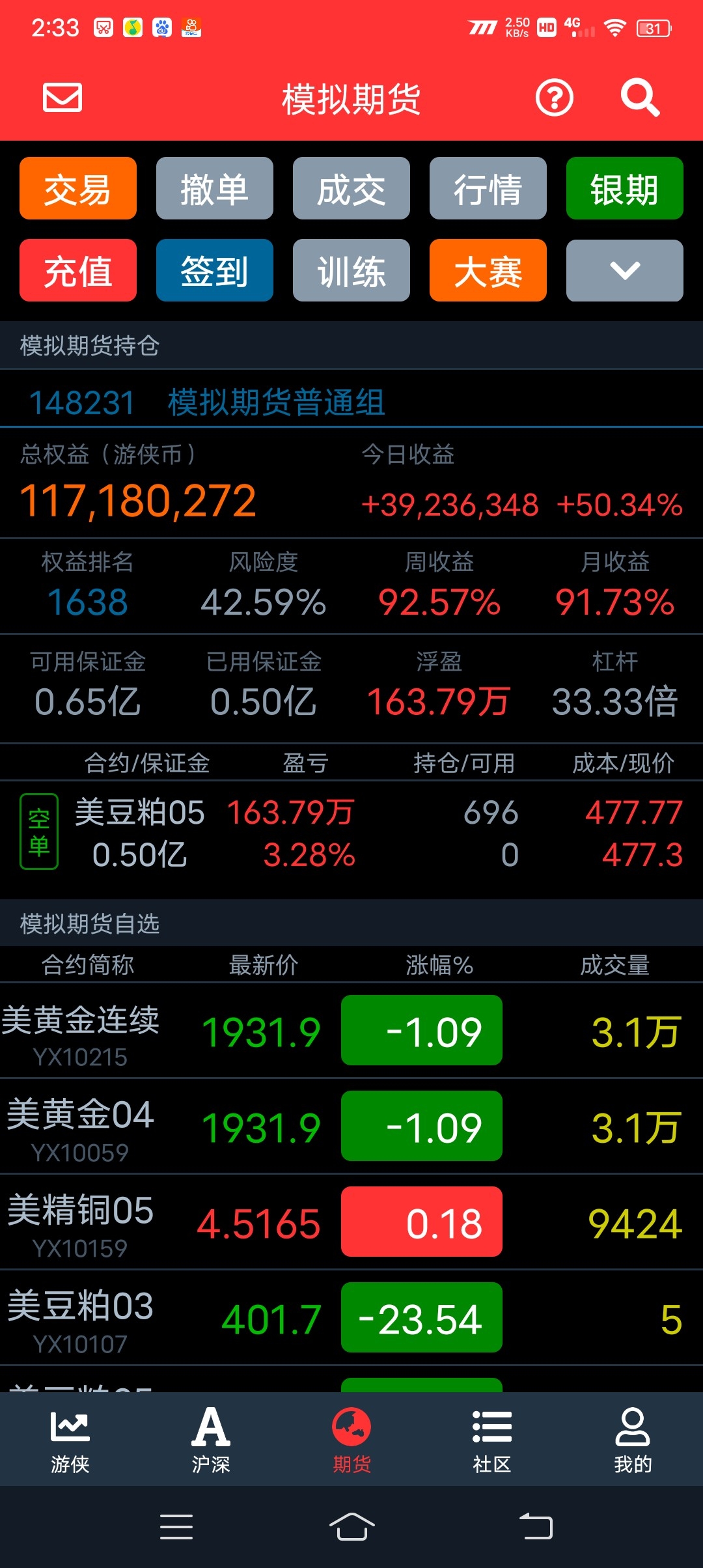Open the 美精铜05 quote row
This screenshot has height=1568, width=703.
(x=351, y=1222)
